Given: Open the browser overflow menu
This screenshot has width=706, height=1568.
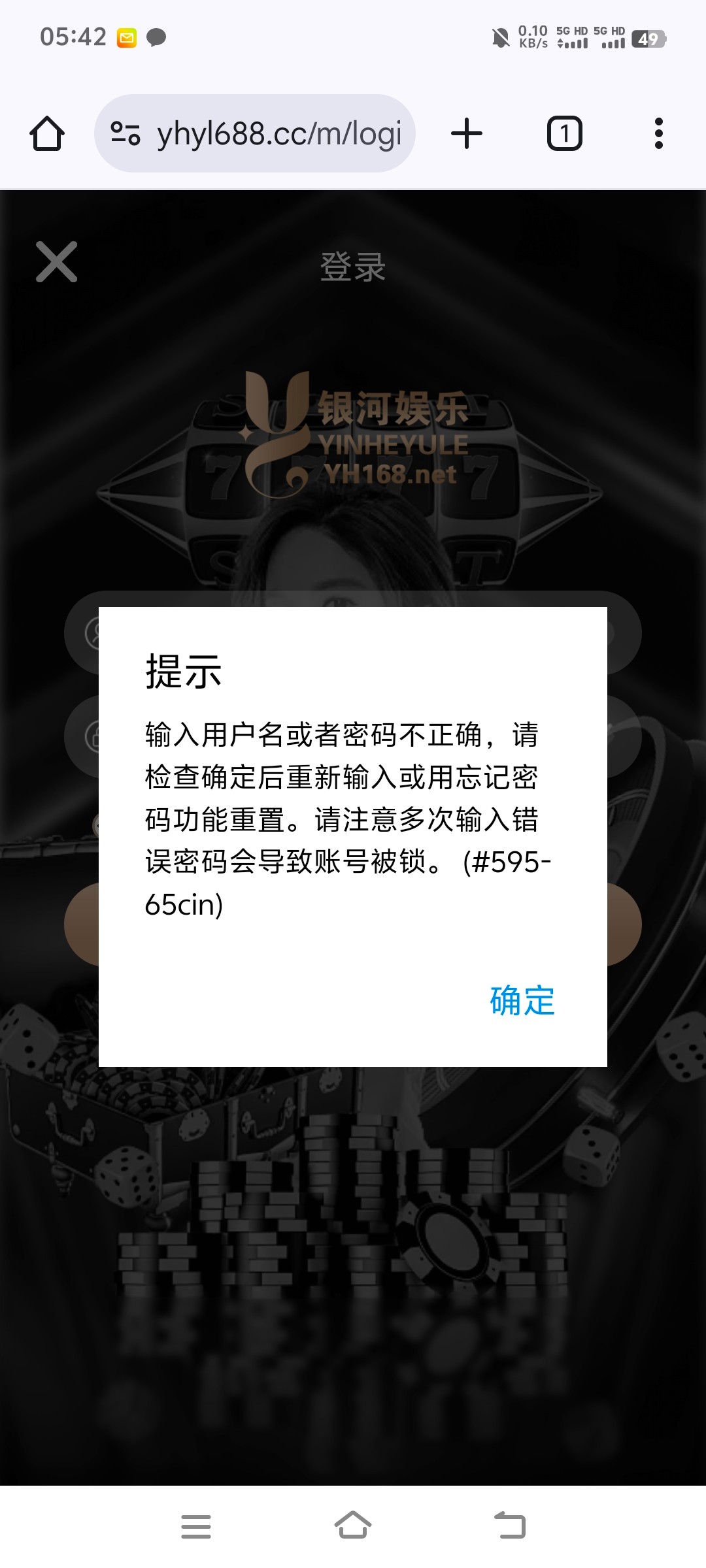Looking at the screenshot, I should (x=658, y=134).
